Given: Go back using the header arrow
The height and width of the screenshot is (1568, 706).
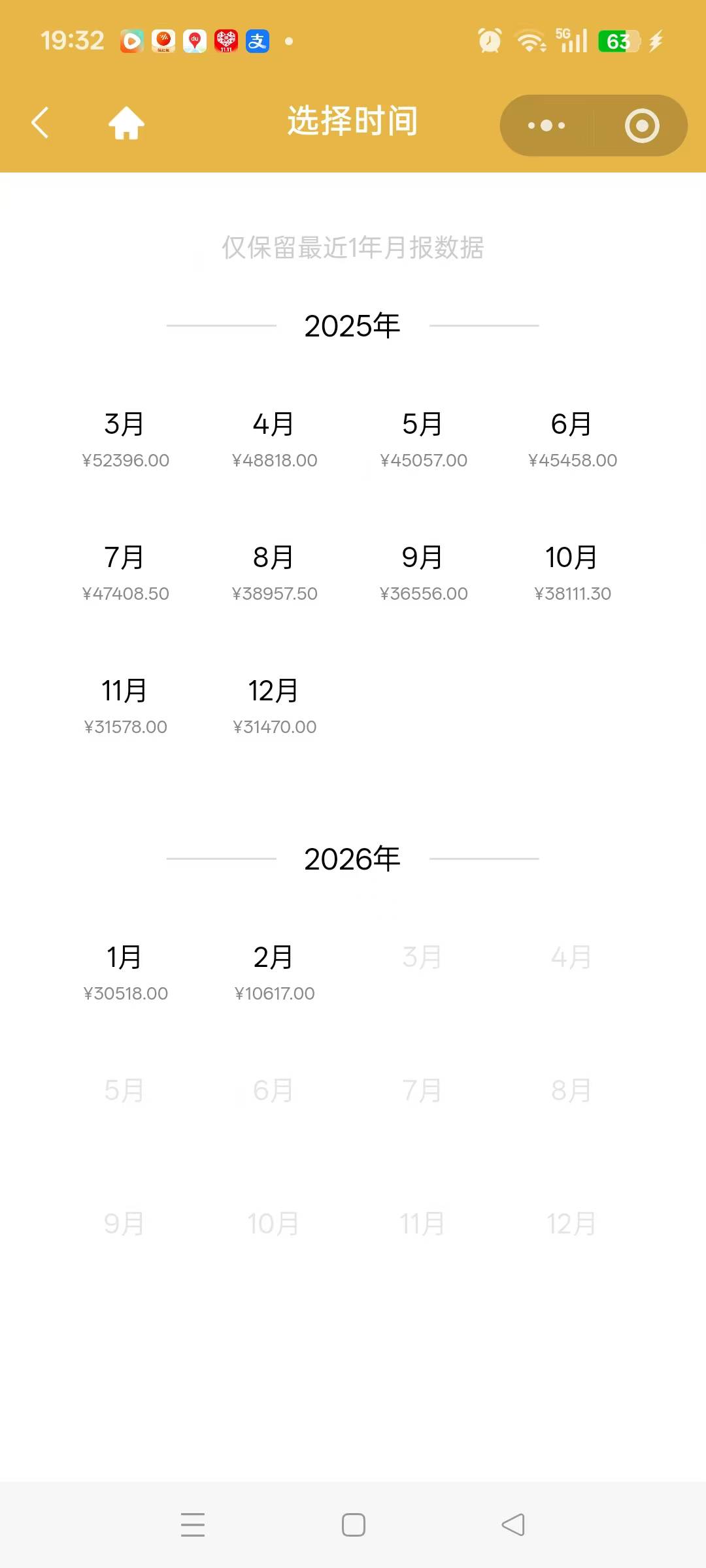Looking at the screenshot, I should click(41, 123).
